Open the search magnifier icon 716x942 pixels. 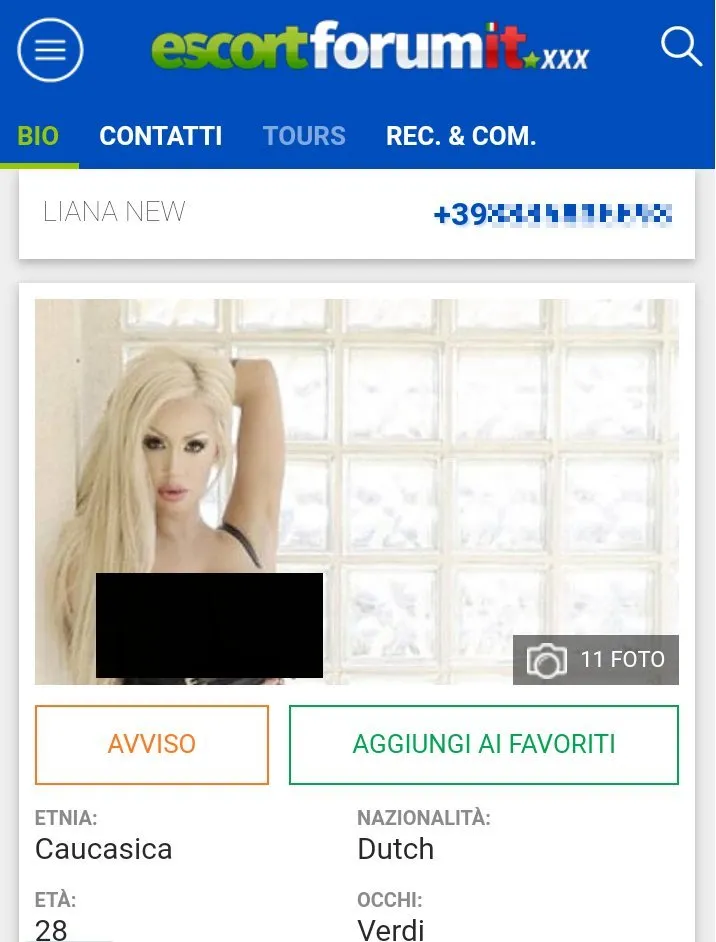(681, 47)
